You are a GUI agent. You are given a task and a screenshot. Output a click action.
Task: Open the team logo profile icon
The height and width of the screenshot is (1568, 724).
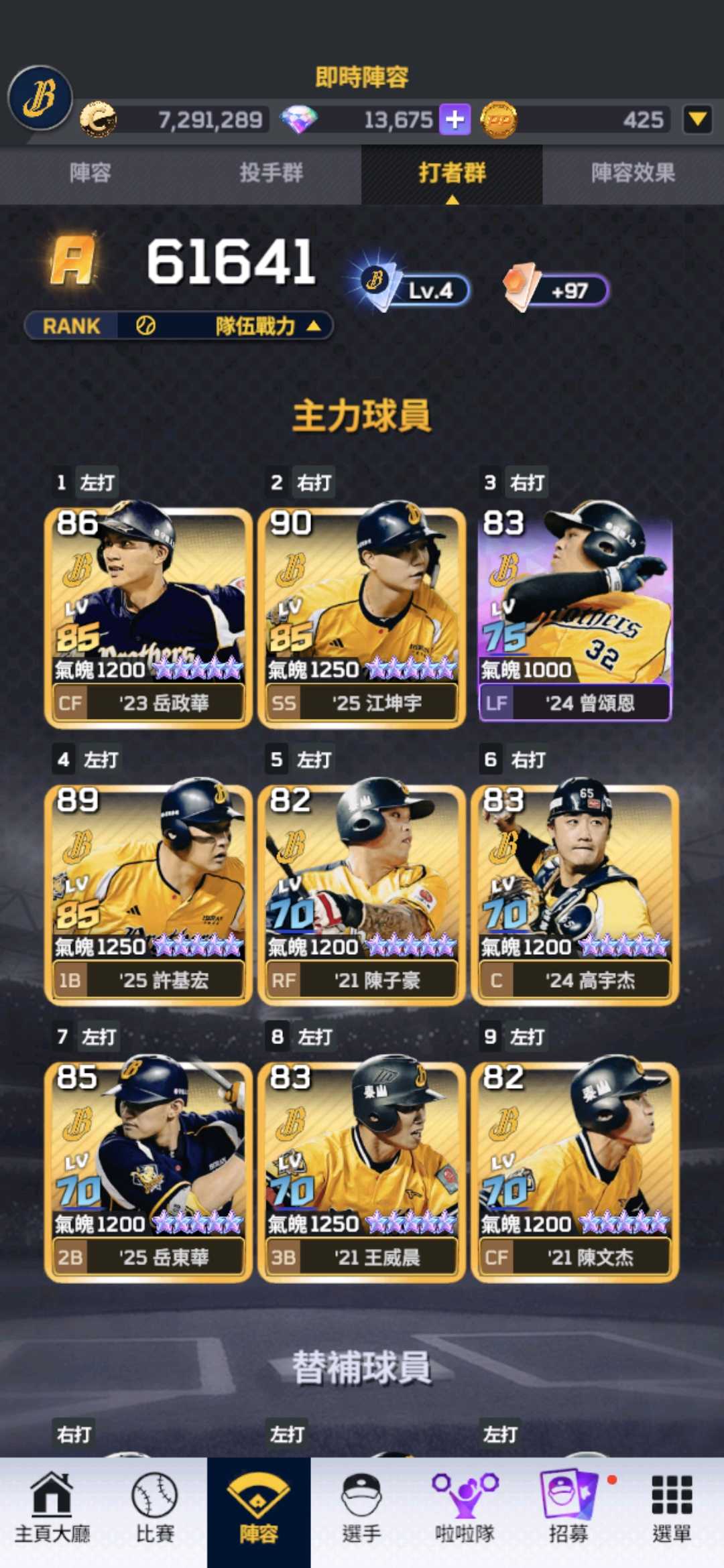(x=40, y=98)
